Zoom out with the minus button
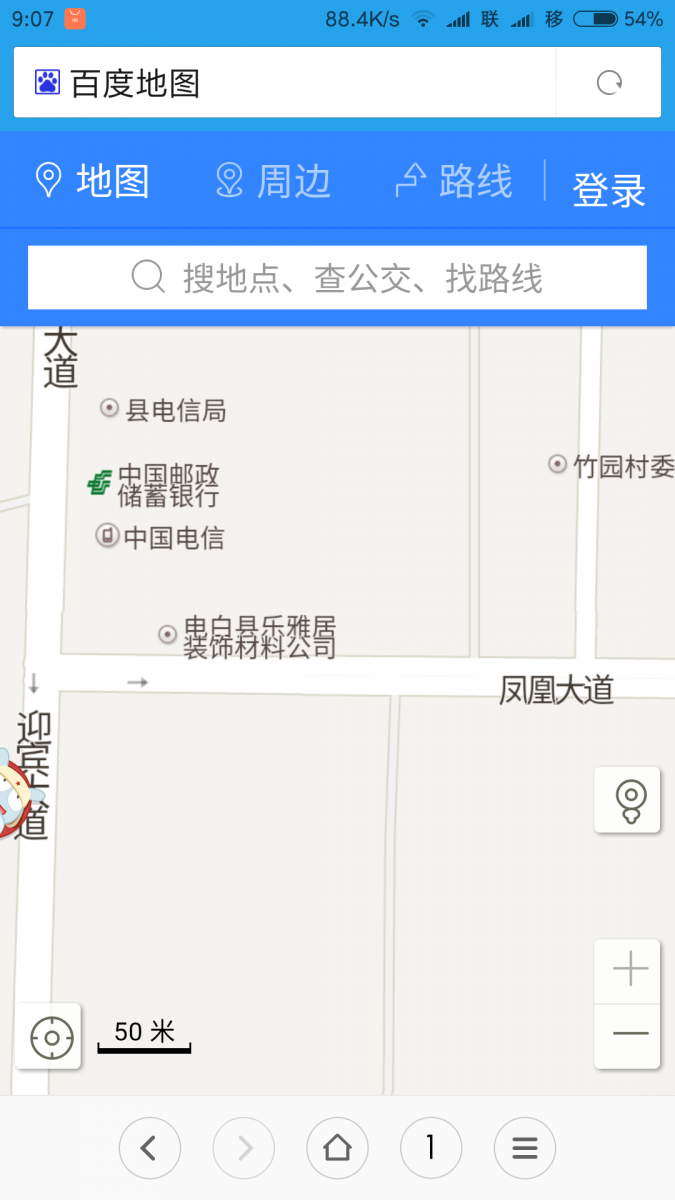Viewport: 675px width, 1200px height. (629, 1034)
